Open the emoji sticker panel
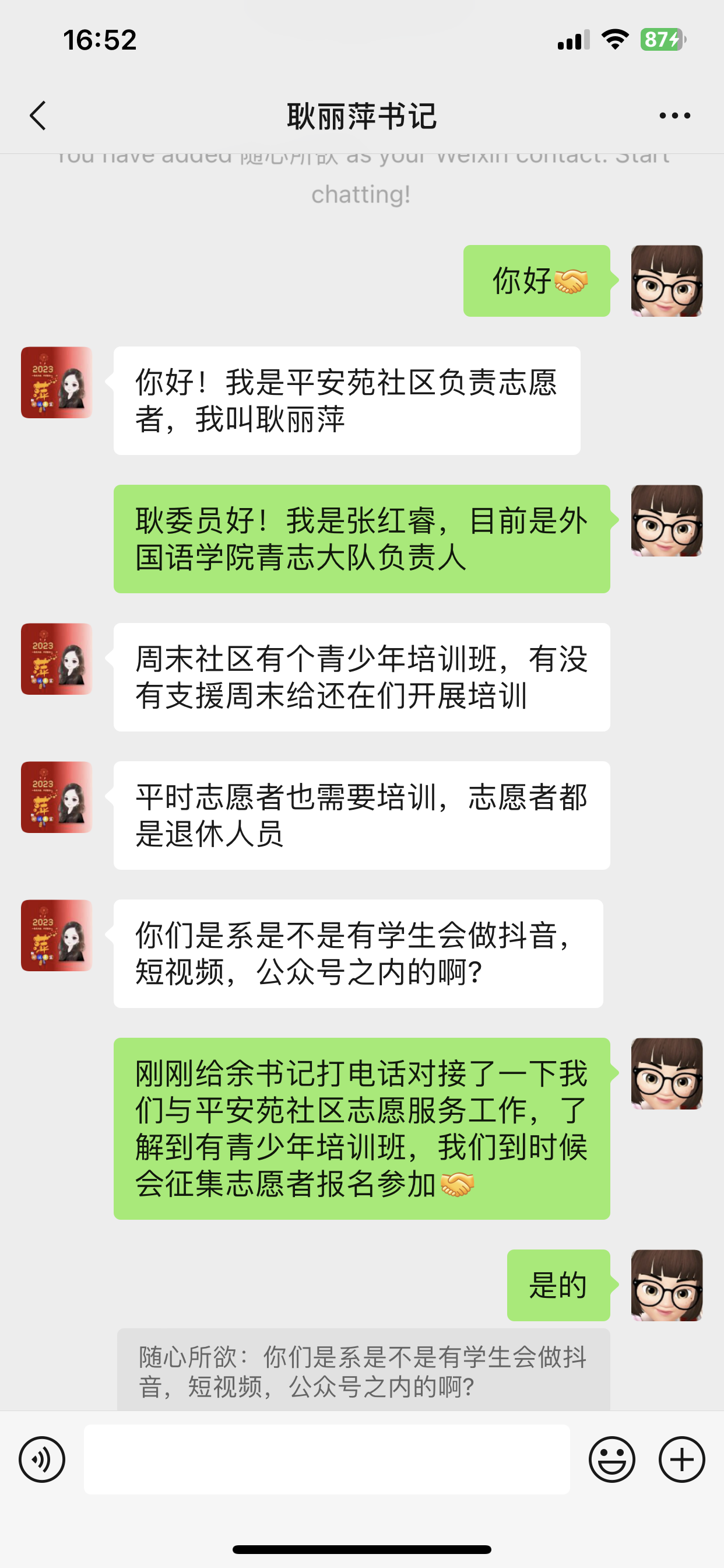Viewport: 724px width, 1568px height. (611, 1459)
